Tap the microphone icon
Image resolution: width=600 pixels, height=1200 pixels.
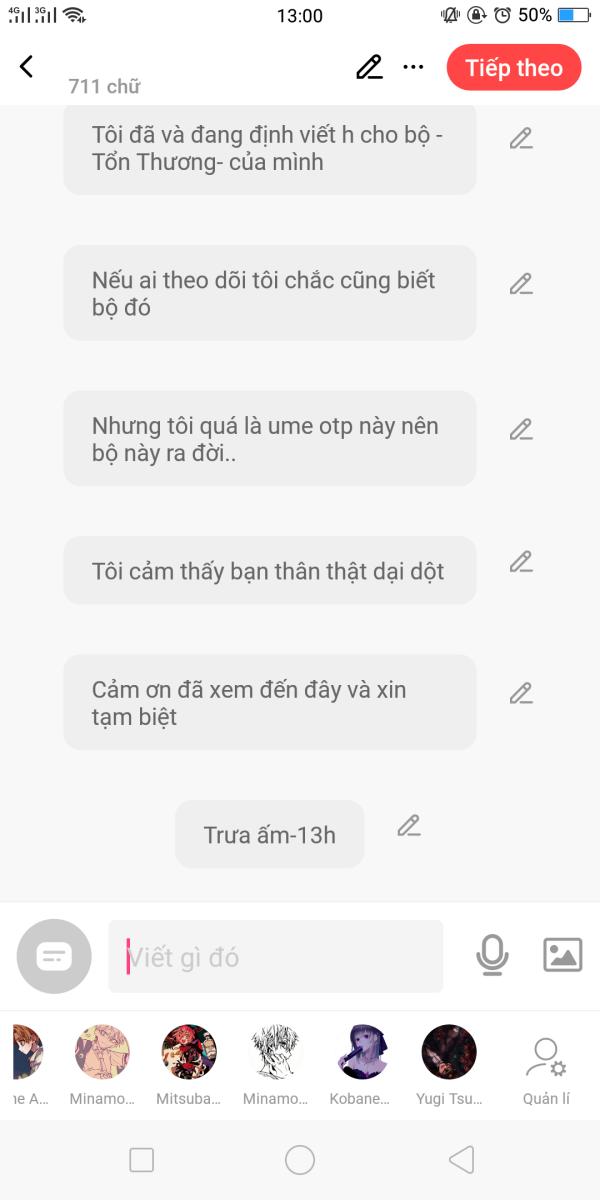coord(492,956)
